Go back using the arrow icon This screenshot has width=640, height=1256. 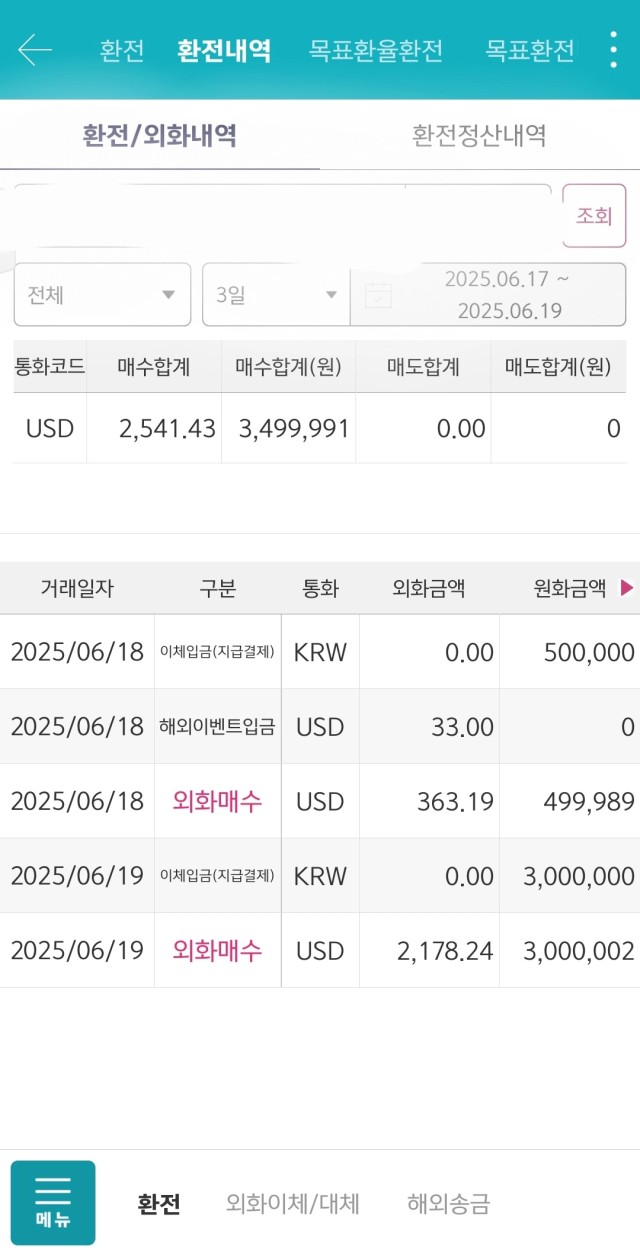[x=35, y=49]
